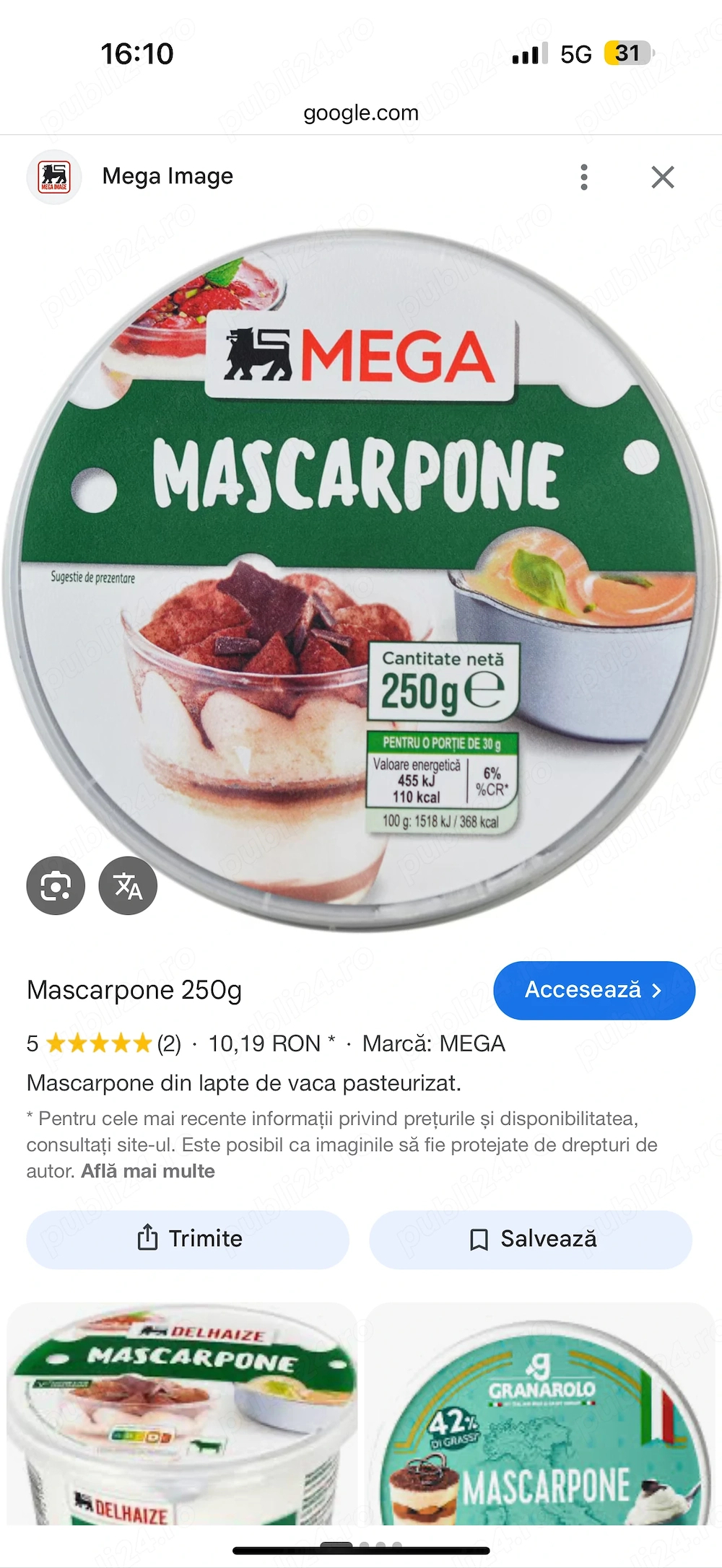Translate the text in the image
Screen dimensions: 722x1568
coord(128,885)
